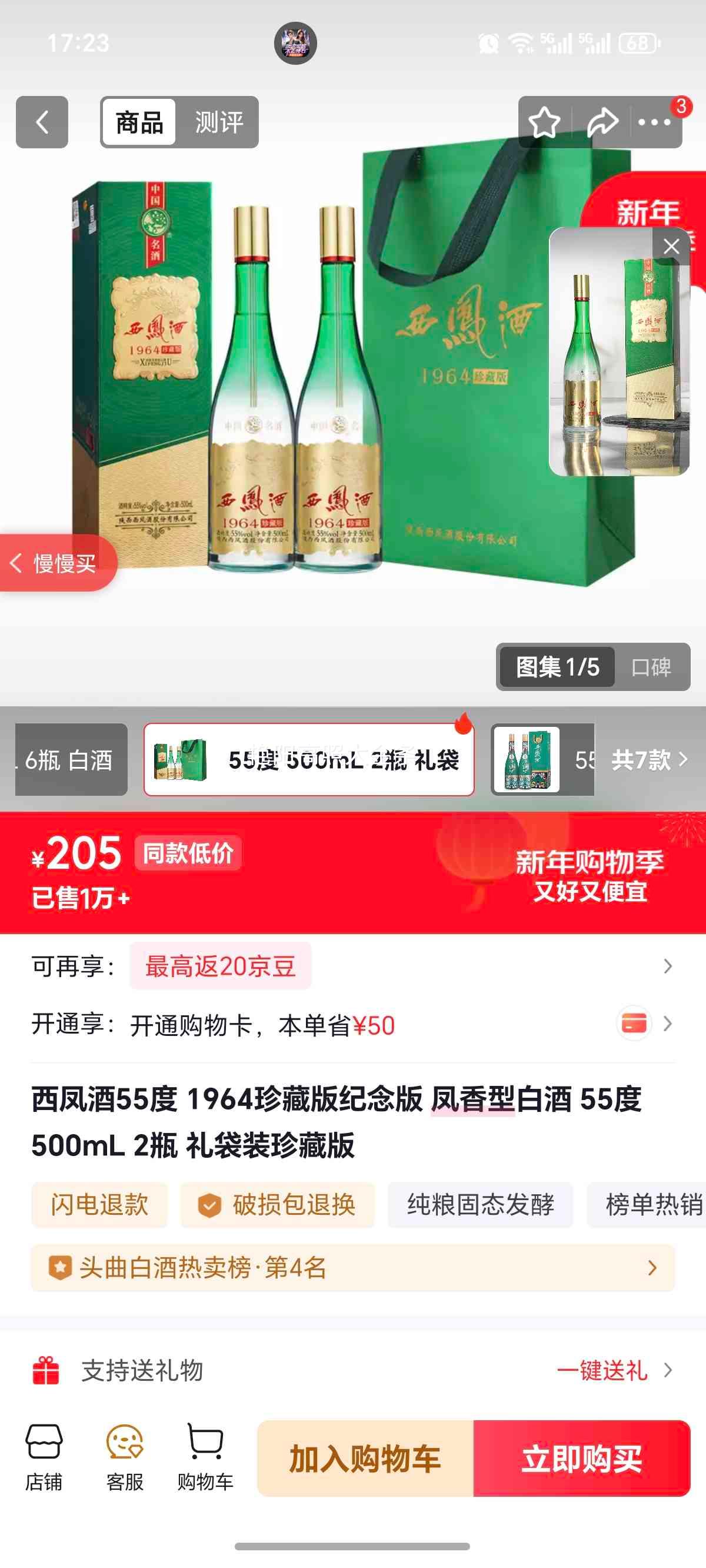
Task: Select the 商品 tab
Action: click(x=138, y=122)
